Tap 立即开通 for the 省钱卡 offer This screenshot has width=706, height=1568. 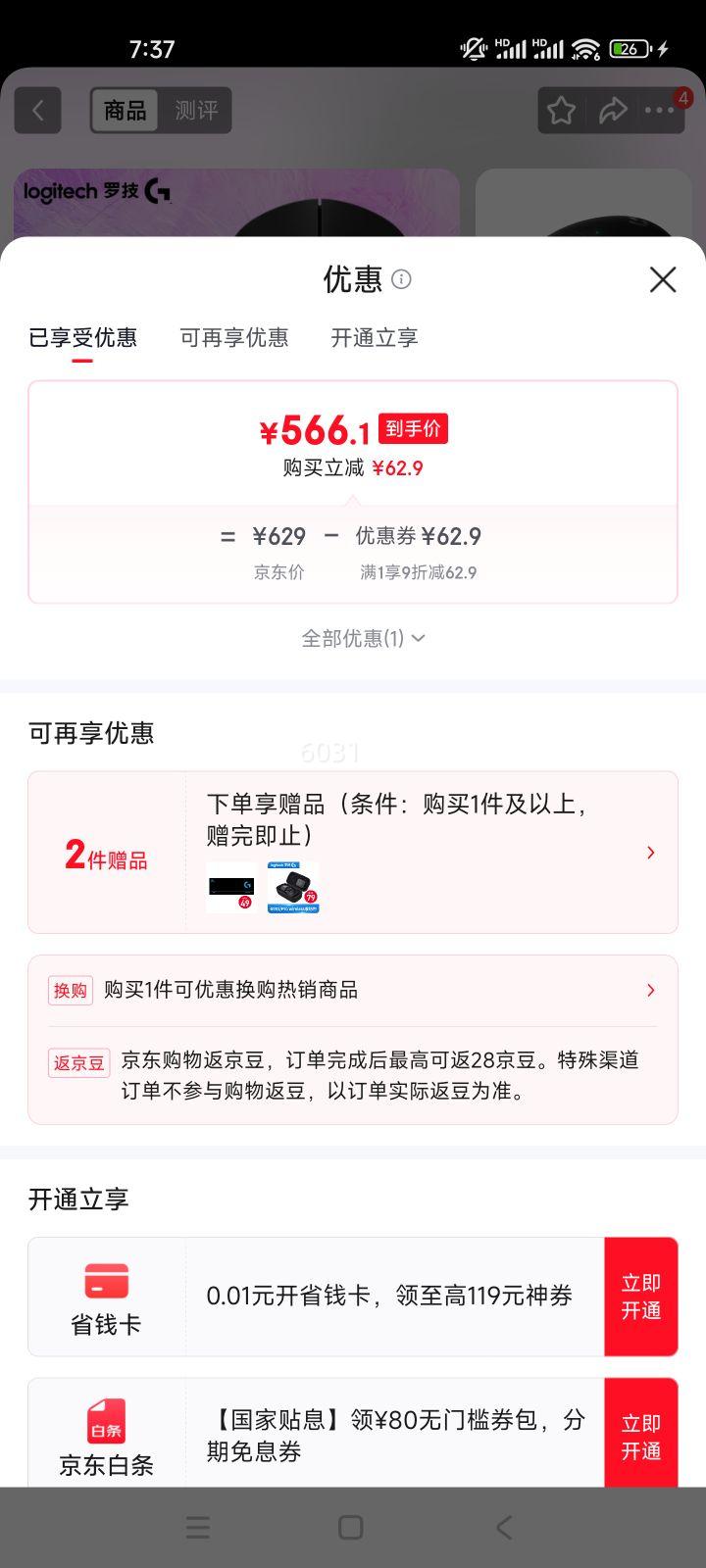(x=641, y=1296)
